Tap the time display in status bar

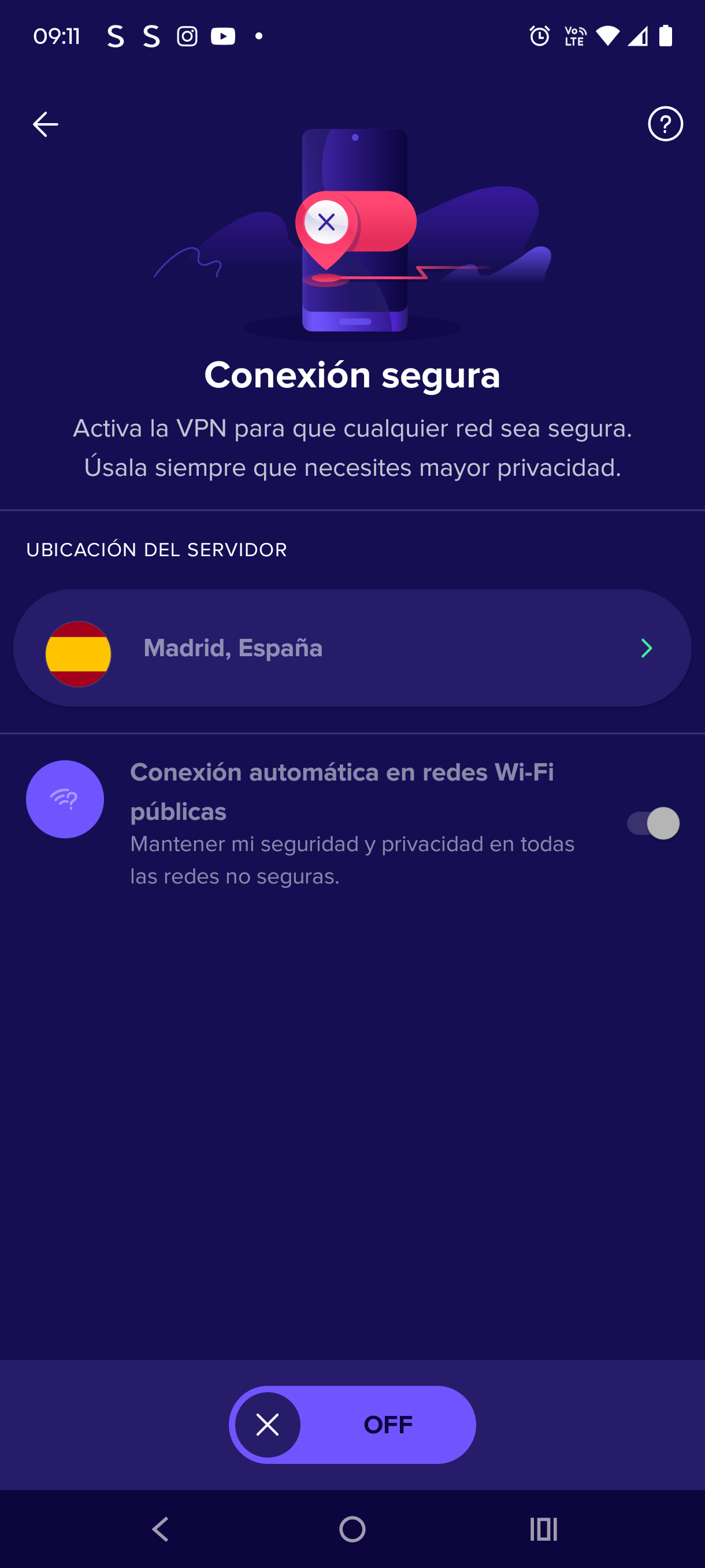[x=57, y=36]
